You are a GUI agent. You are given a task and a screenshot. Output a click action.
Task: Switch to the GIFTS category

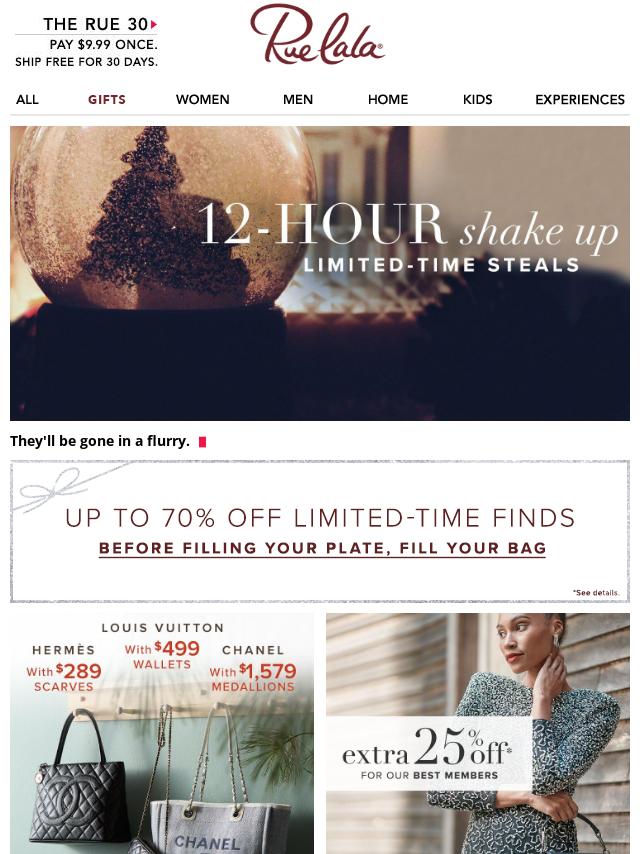point(106,99)
